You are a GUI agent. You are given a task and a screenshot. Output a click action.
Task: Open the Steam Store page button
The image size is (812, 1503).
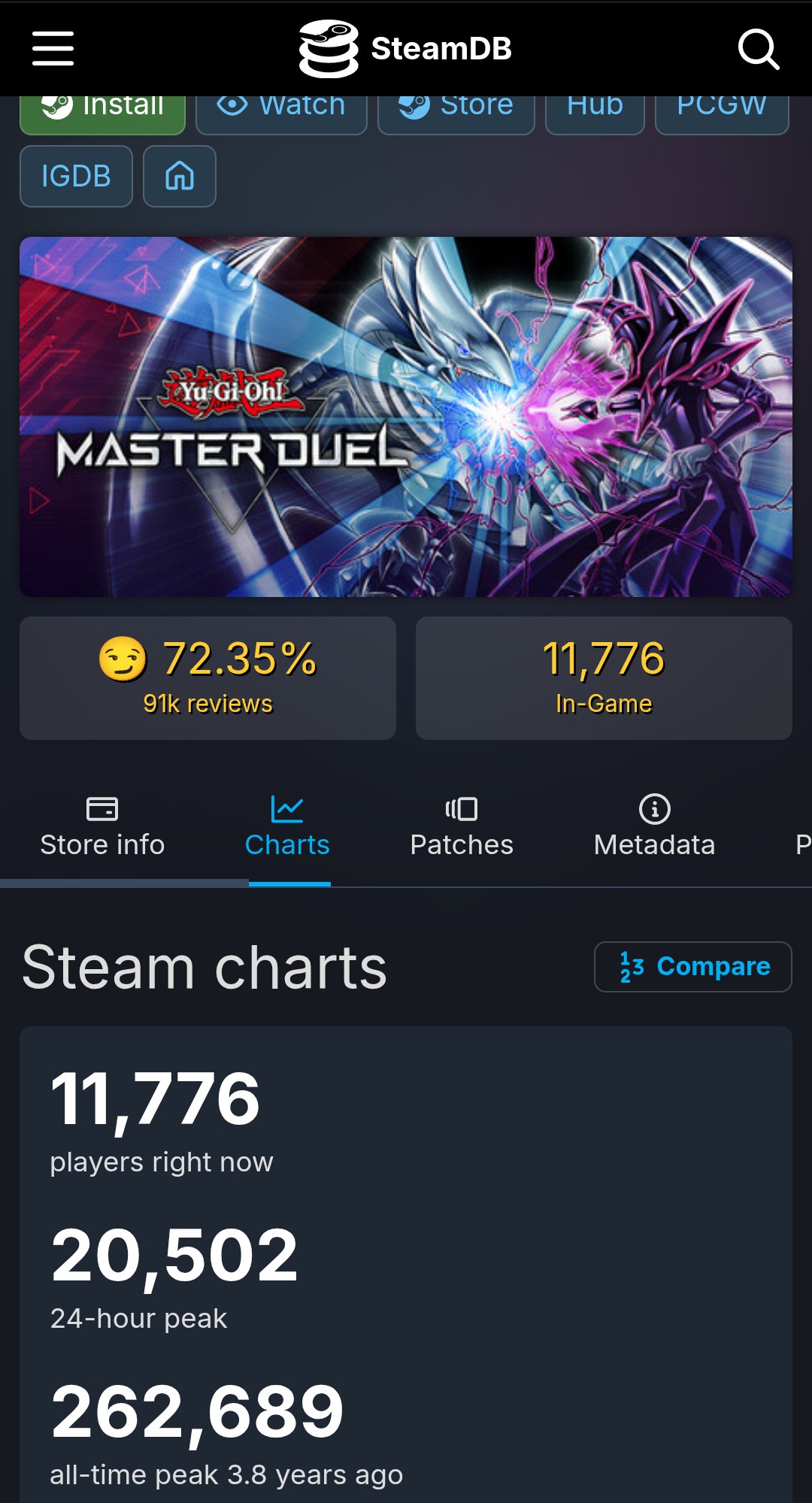click(456, 114)
